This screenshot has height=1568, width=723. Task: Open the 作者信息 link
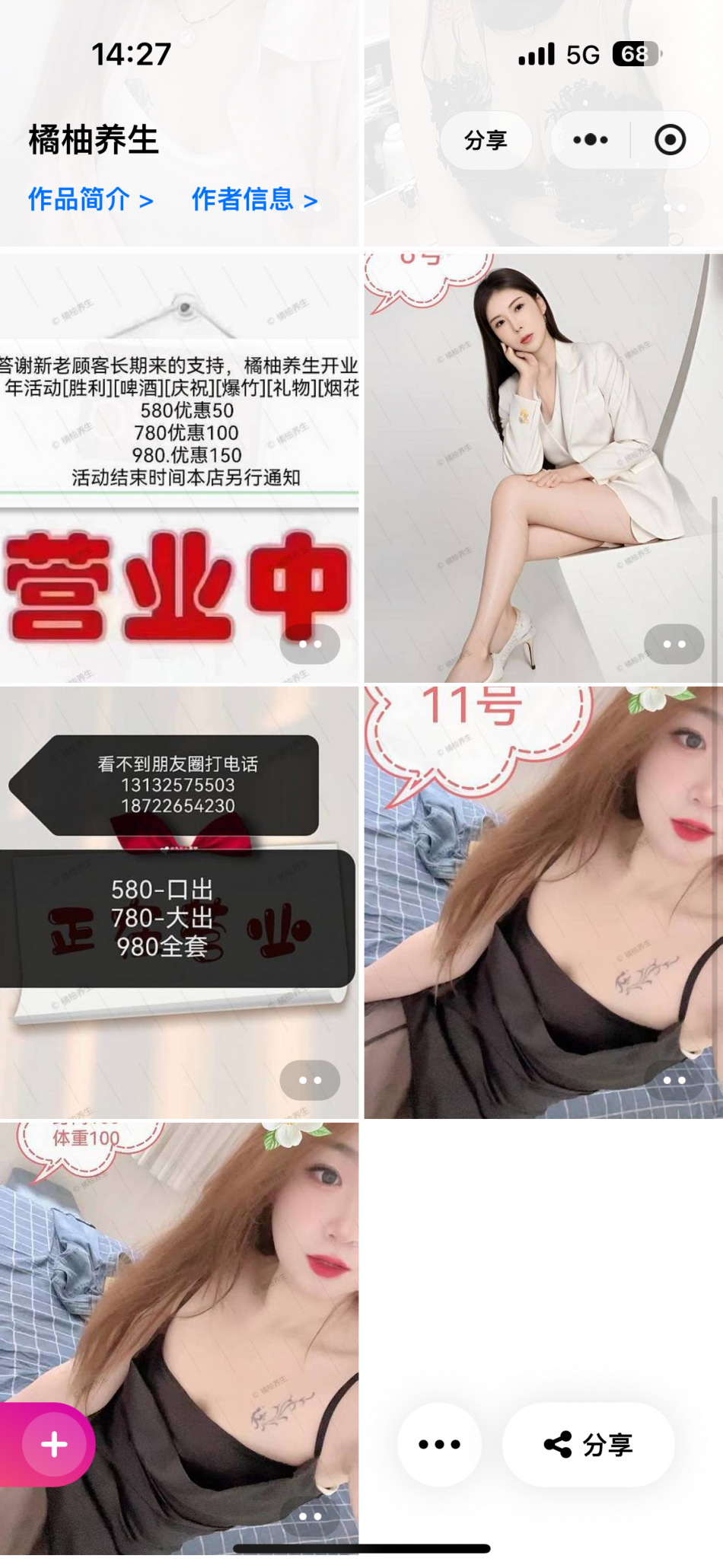pos(254,199)
